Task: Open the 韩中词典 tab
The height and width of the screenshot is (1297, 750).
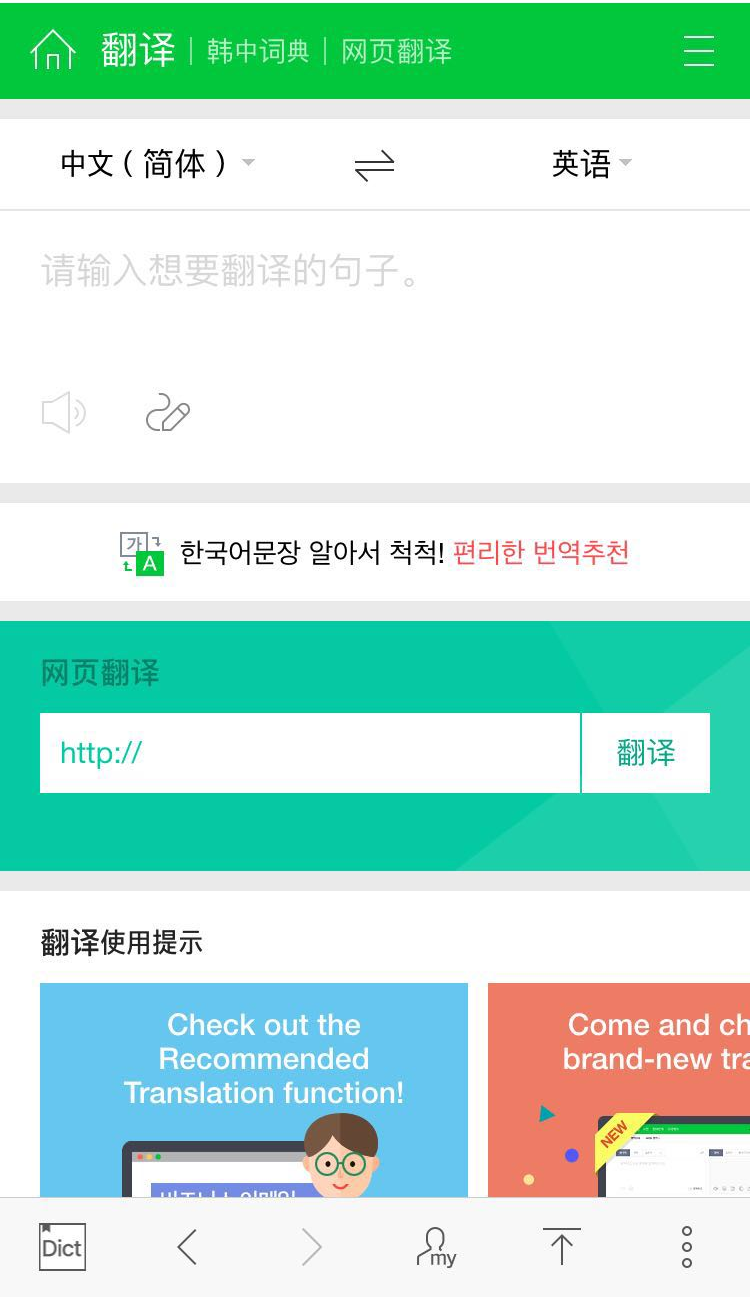Action: tap(258, 51)
